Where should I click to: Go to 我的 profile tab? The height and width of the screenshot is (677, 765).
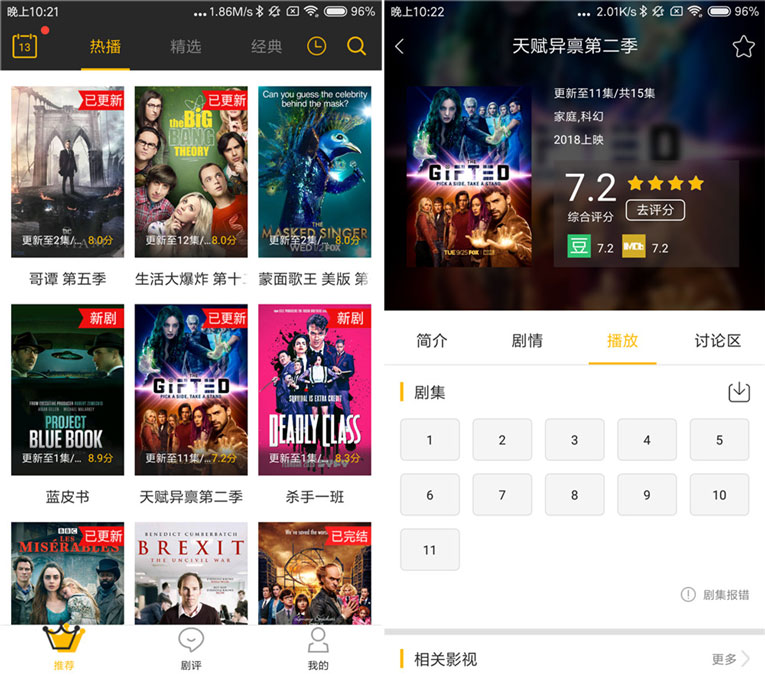point(318,648)
